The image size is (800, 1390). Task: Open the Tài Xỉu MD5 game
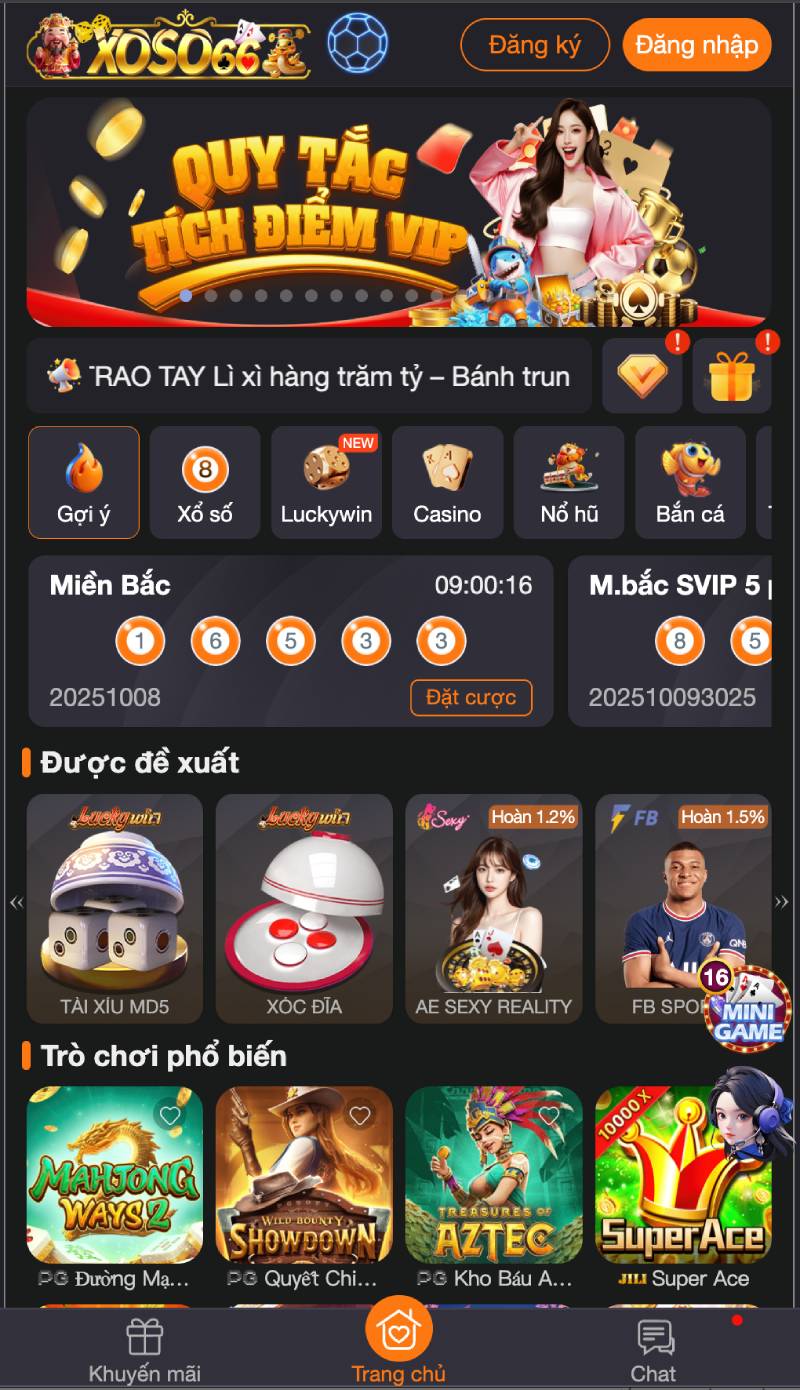(114, 907)
